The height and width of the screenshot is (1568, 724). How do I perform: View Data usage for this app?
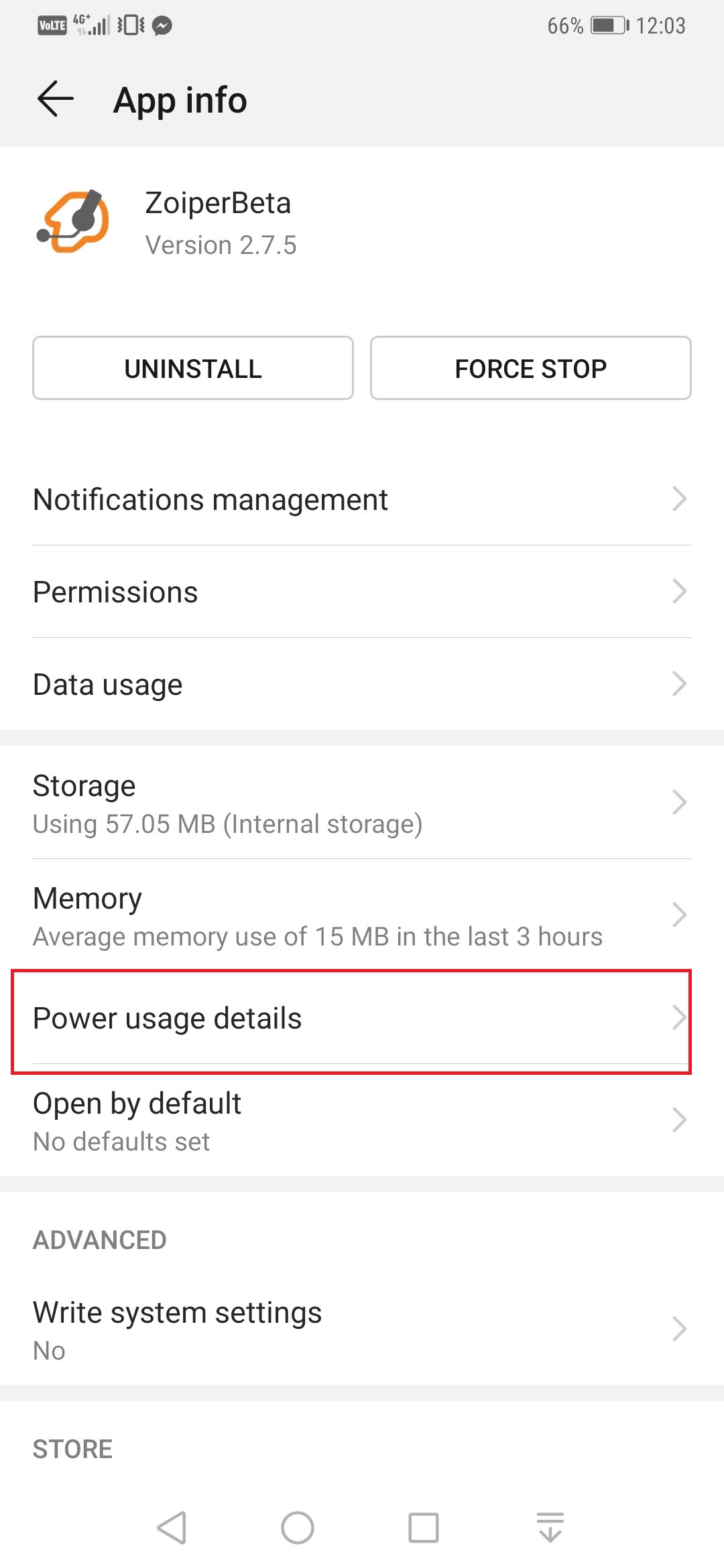[362, 684]
